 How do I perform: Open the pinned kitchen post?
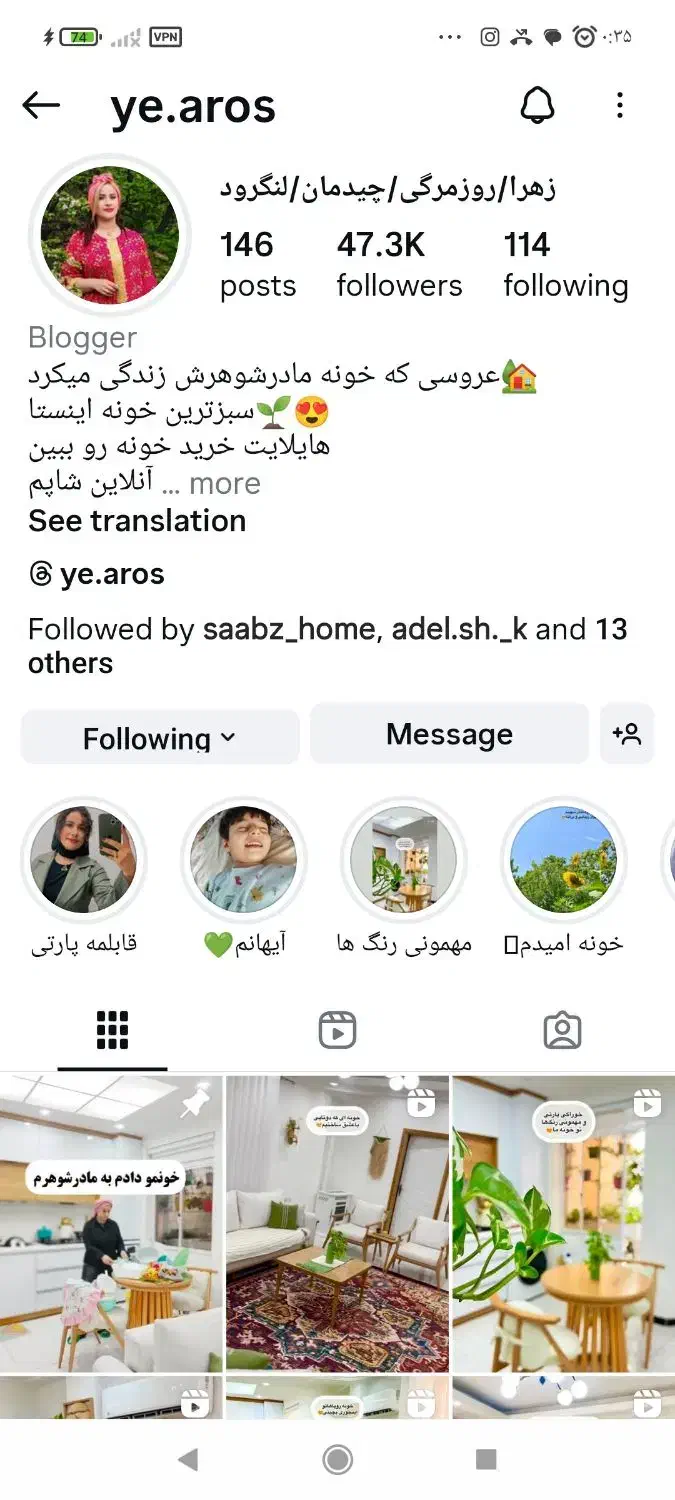[x=111, y=1223]
